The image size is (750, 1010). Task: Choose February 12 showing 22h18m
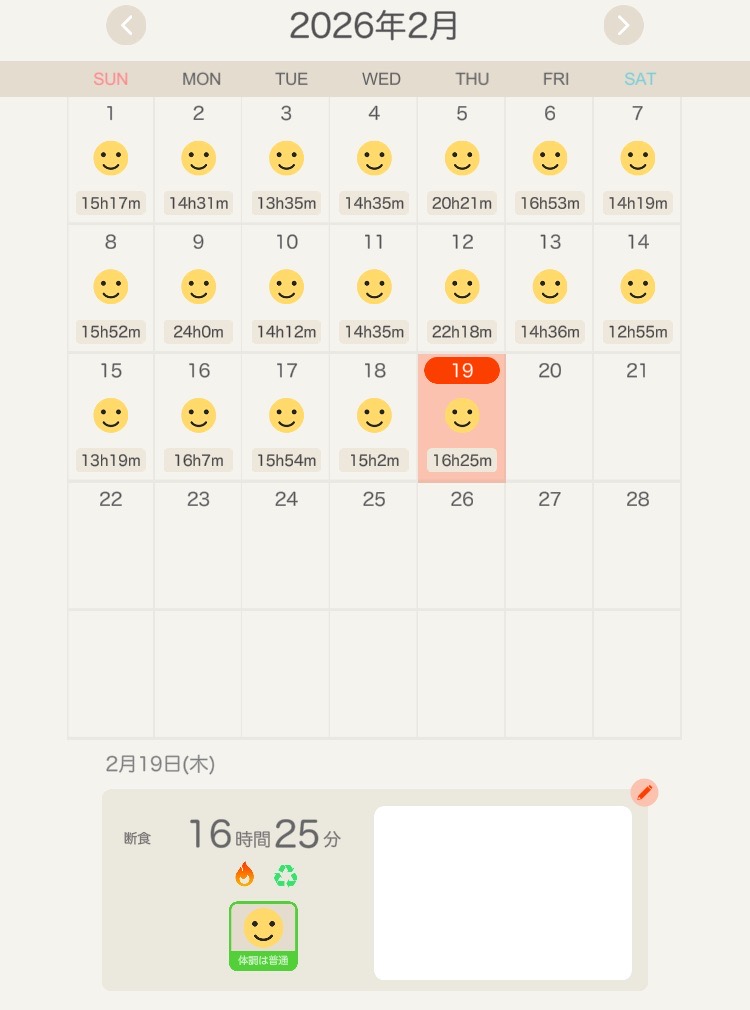[462, 289]
